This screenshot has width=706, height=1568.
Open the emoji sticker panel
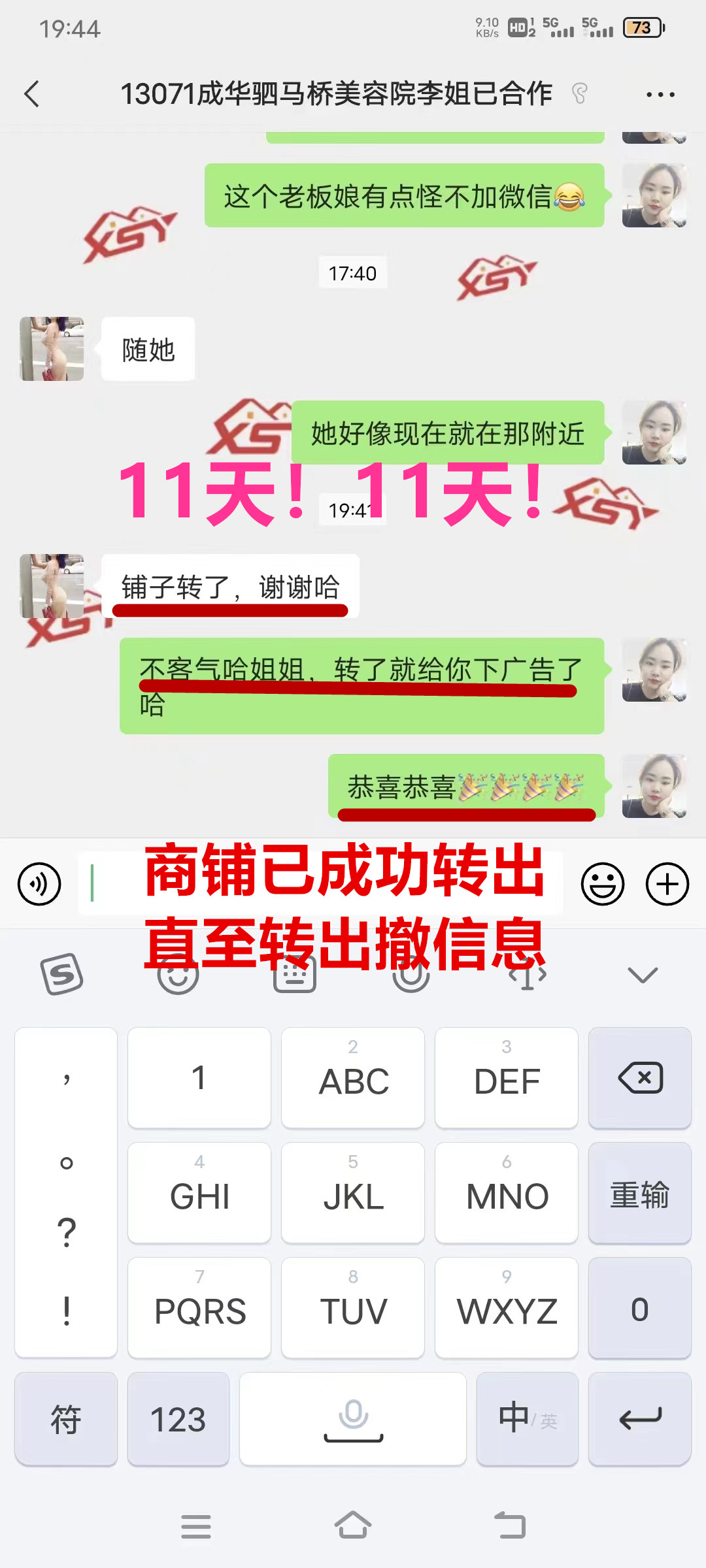[x=602, y=884]
